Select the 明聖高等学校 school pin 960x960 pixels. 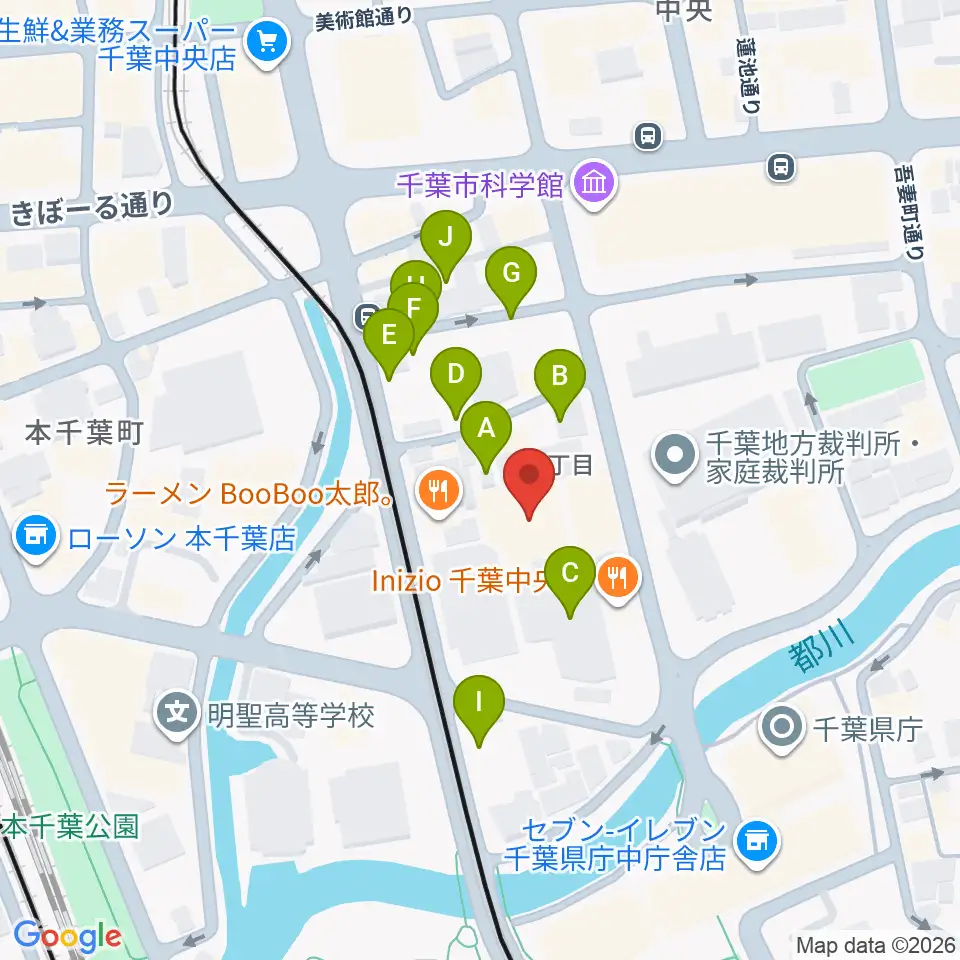pos(177,714)
